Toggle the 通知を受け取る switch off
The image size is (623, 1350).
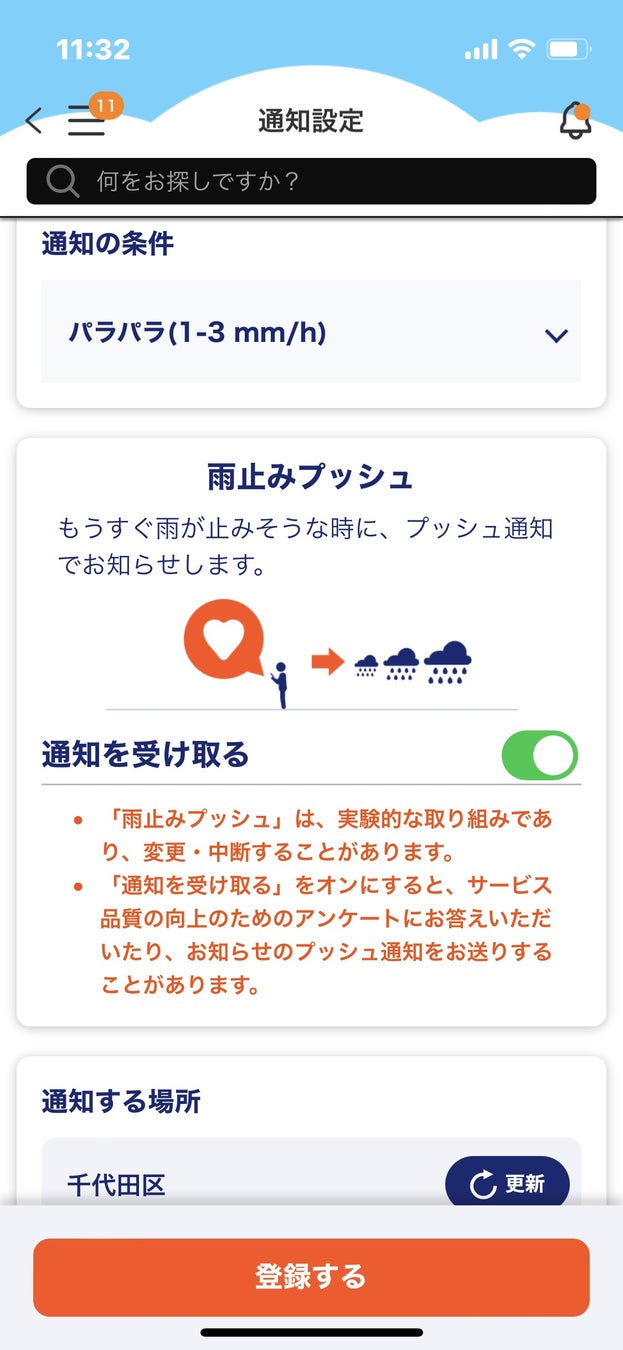pyautogui.click(x=539, y=755)
